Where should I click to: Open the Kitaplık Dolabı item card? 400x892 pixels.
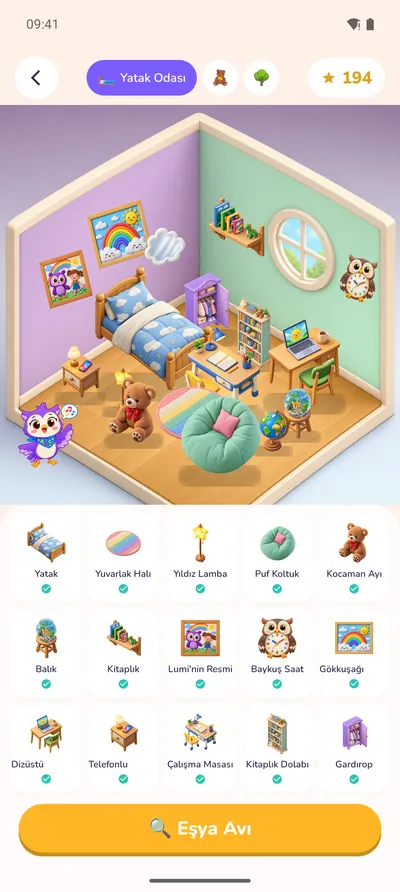pos(277,749)
